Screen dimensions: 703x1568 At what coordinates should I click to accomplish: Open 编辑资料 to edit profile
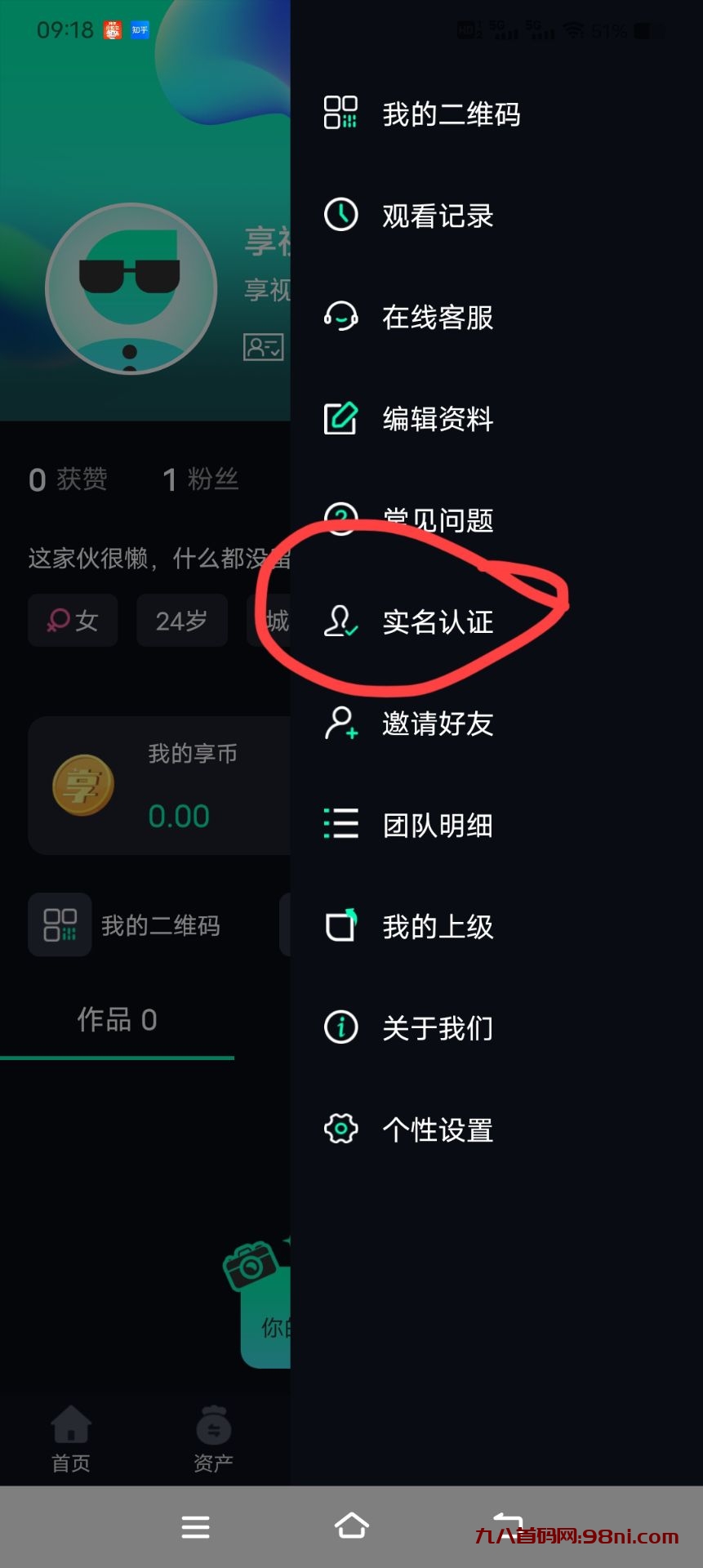(x=438, y=419)
